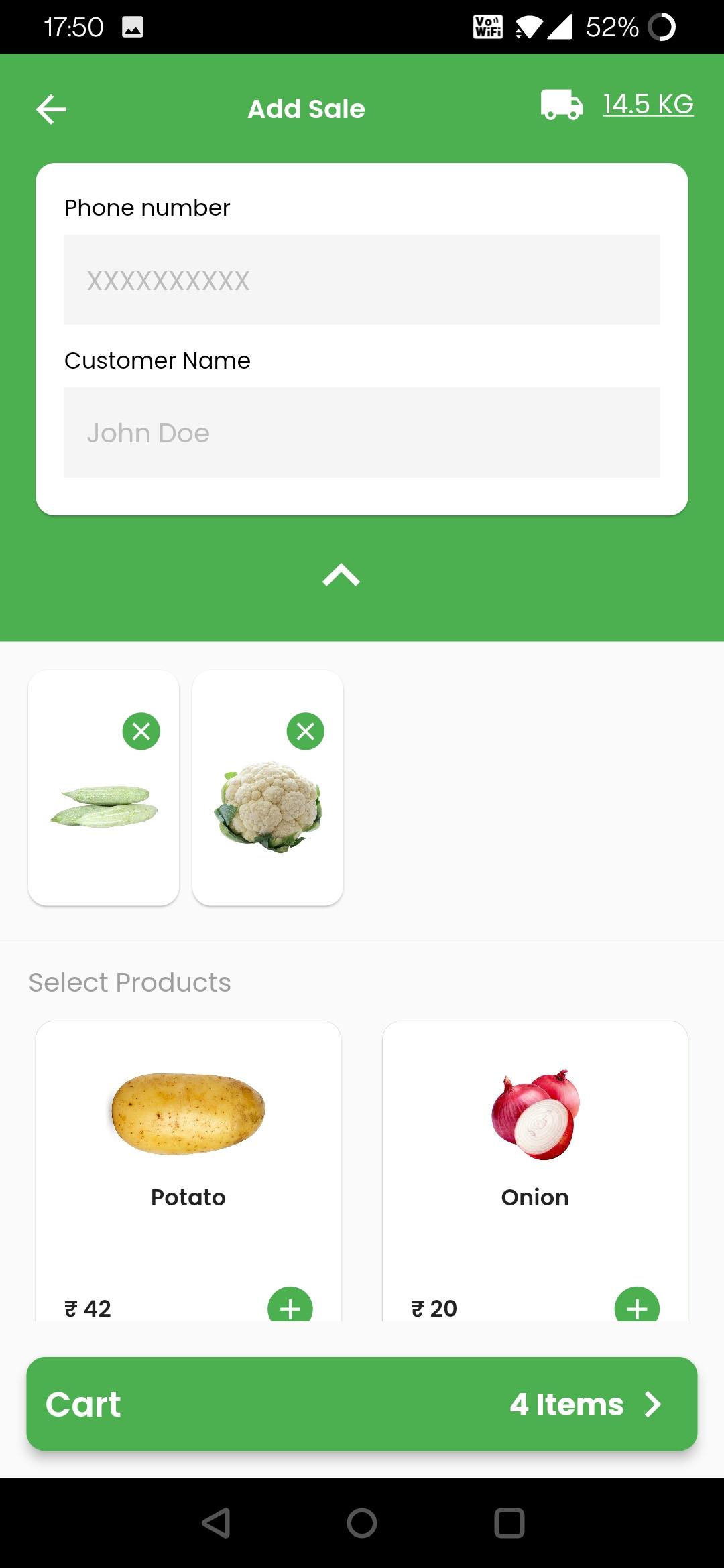Open the 14.5 KG delivery weight link
Image resolution: width=724 pixels, height=1568 pixels.
648,104
